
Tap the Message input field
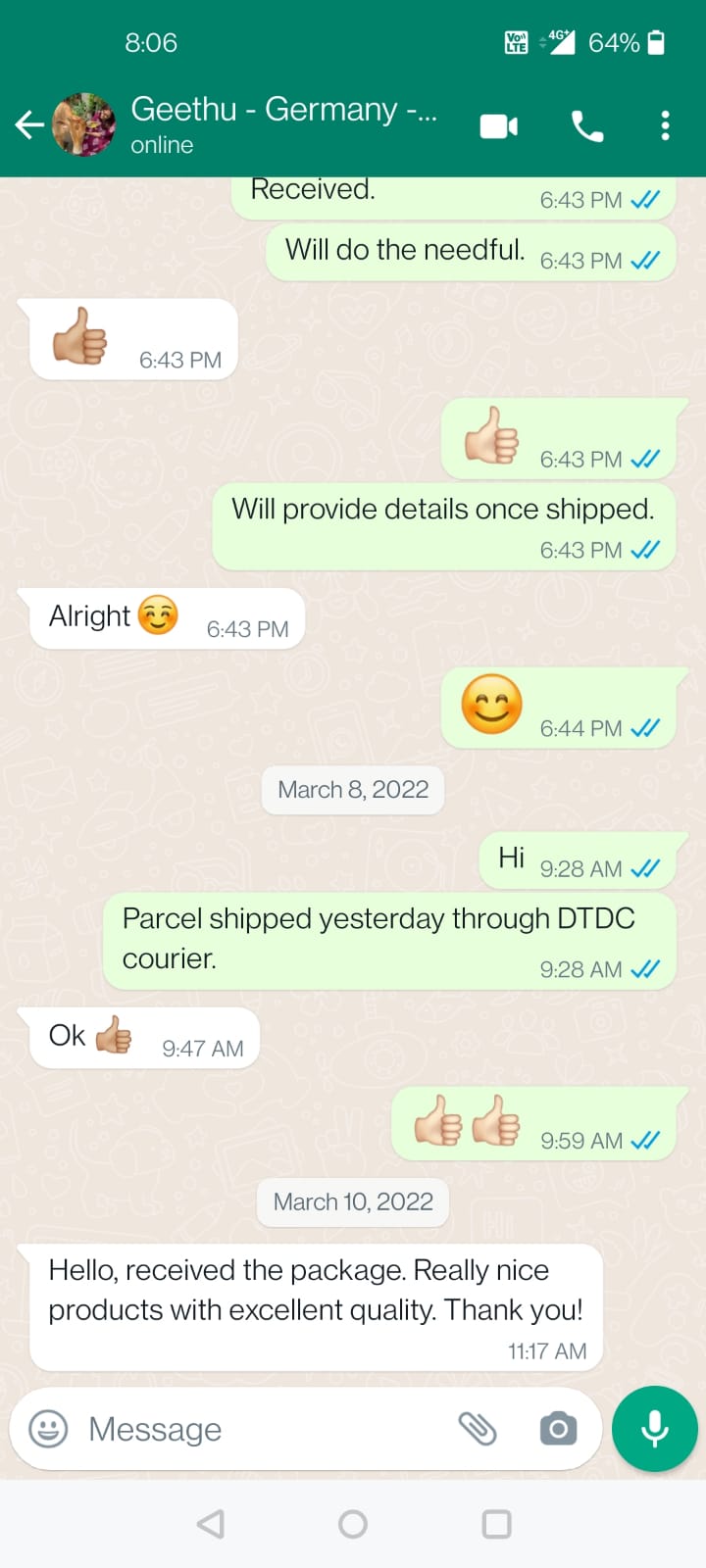coord(265,1429)
